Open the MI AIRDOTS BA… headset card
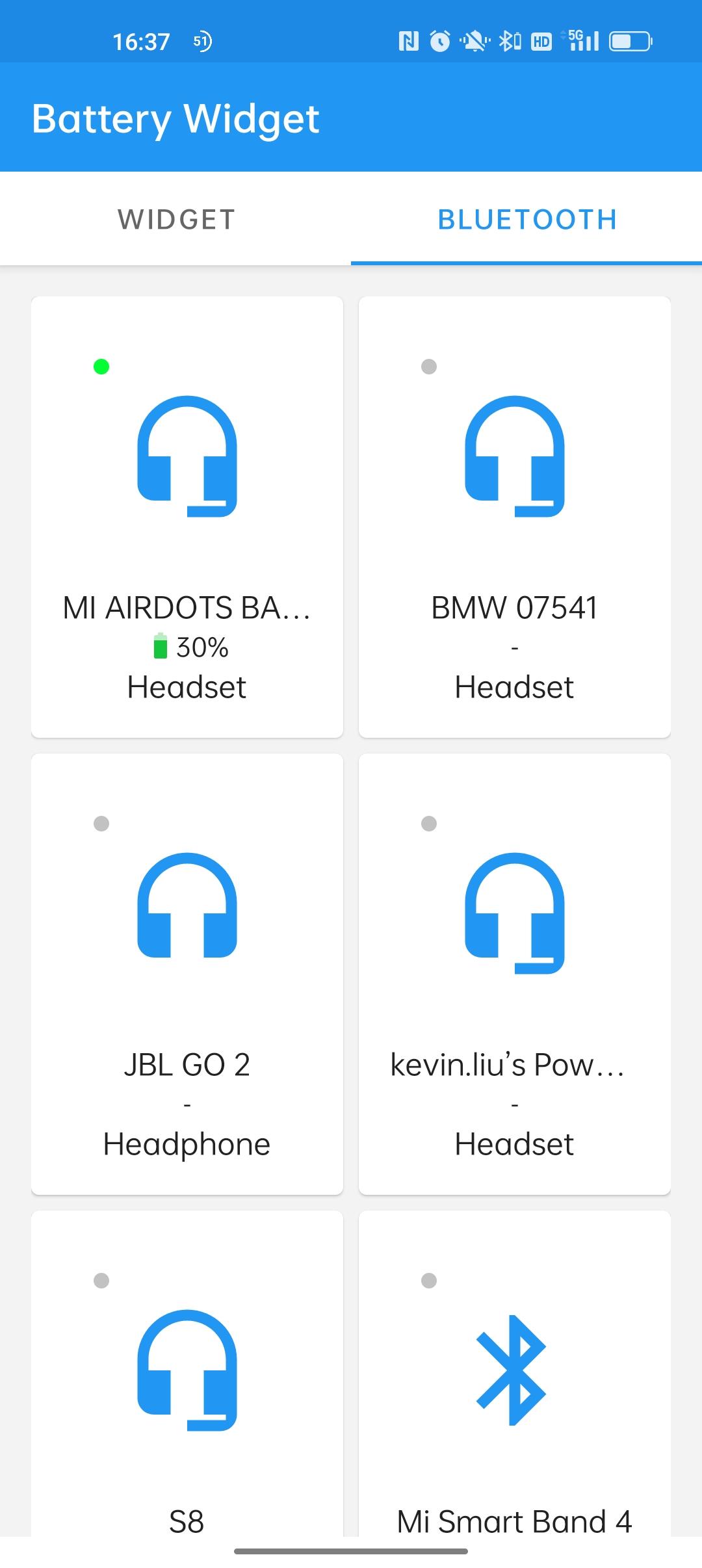Screen dimensions: 702x1568 [187, 517]
